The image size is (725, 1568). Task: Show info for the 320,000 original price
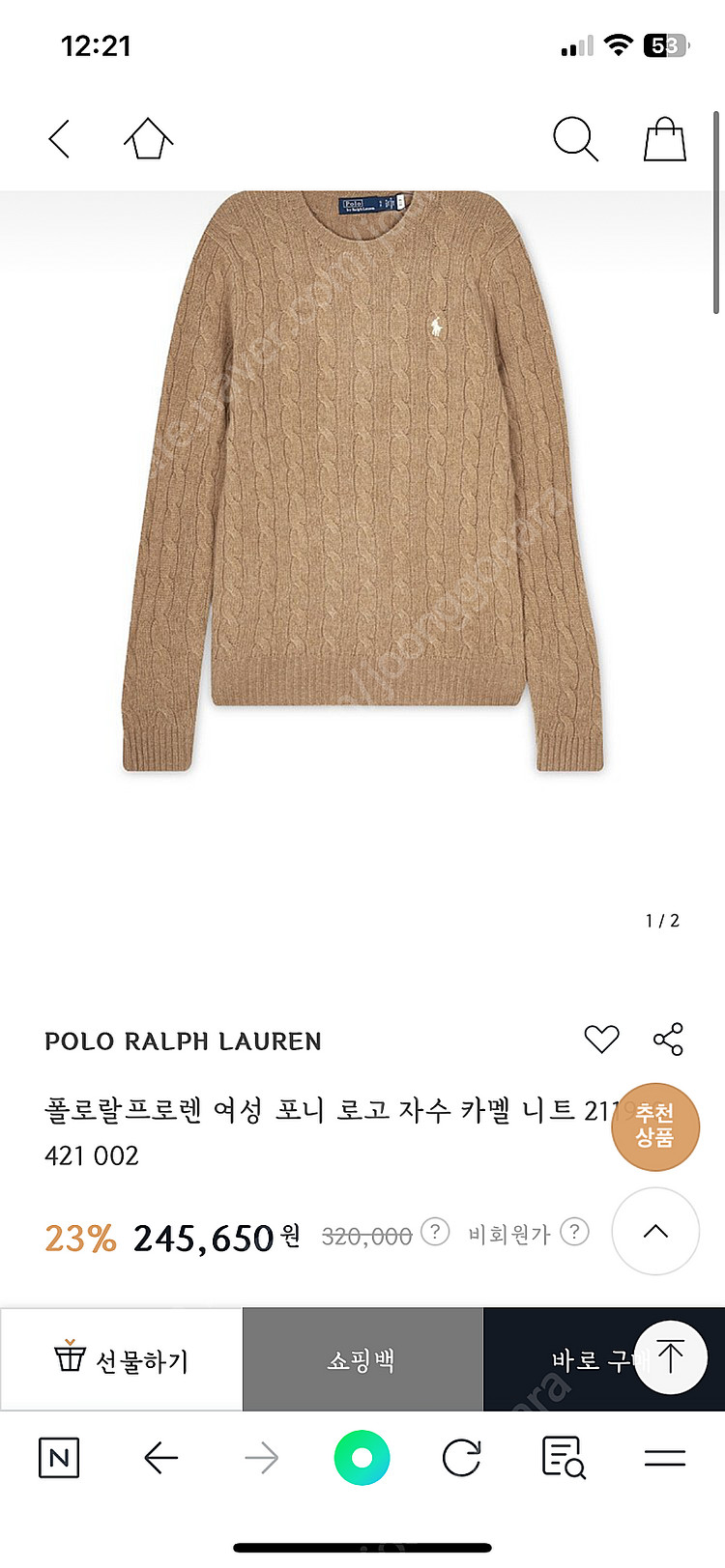click(x=436, y=1232)
